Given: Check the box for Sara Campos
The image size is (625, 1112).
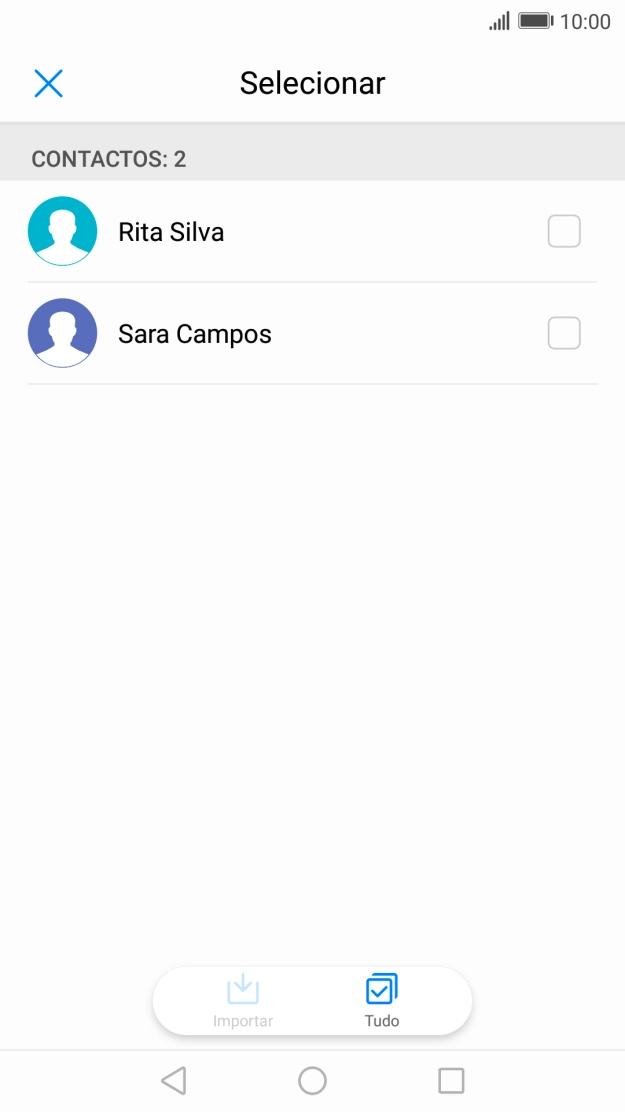Looking at the screenshot, I should tap(564, 333).
